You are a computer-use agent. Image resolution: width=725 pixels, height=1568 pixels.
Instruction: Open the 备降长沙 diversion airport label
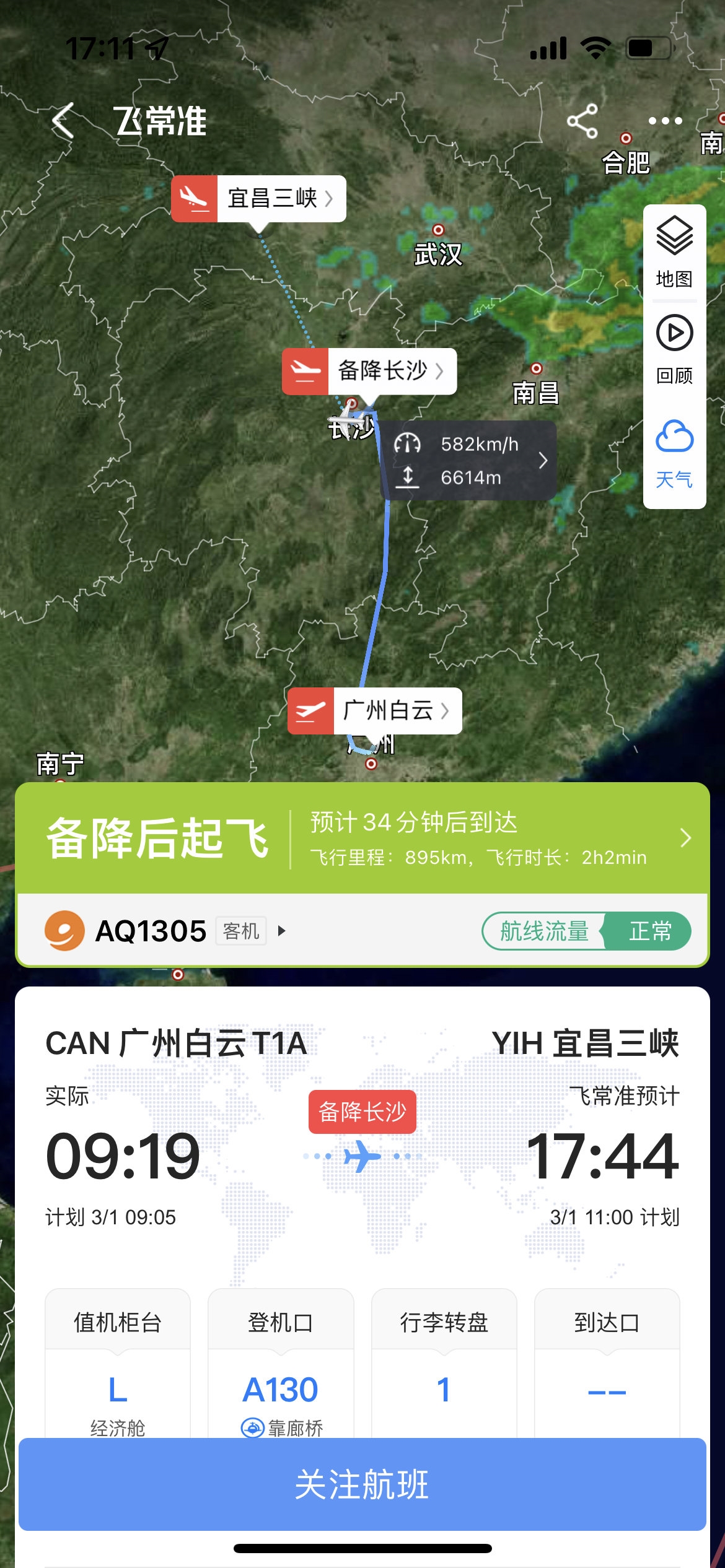369,371
